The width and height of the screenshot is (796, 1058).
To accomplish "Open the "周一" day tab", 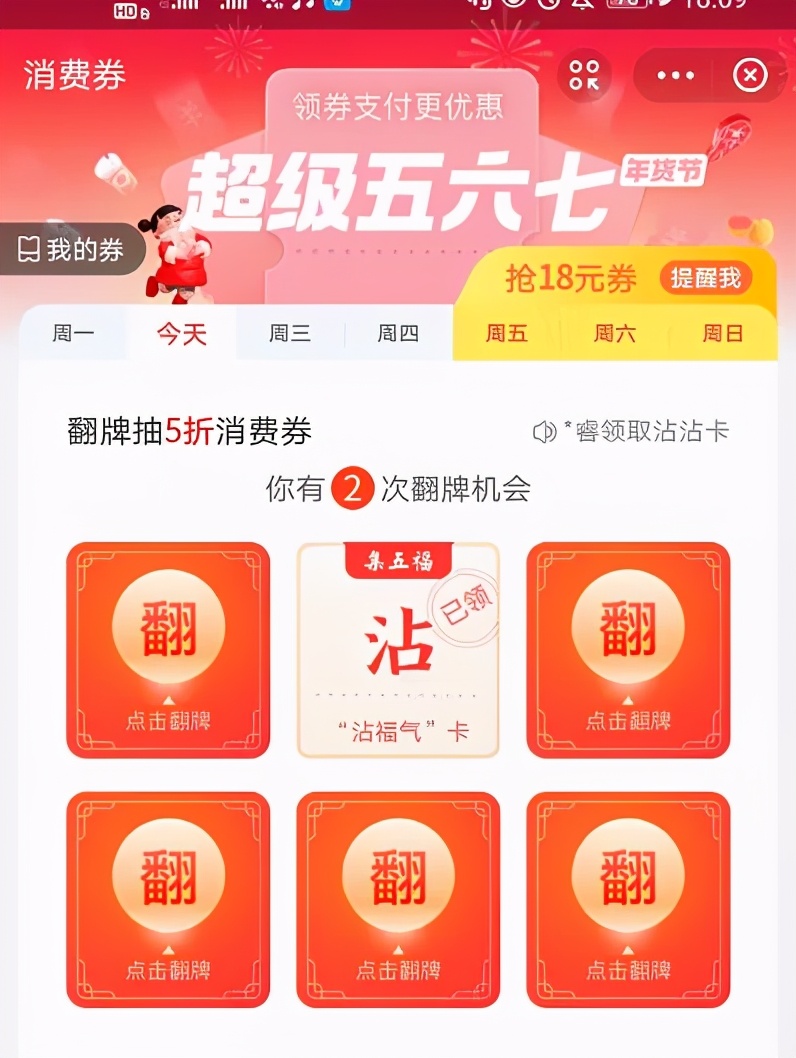I will coord(72,334).
